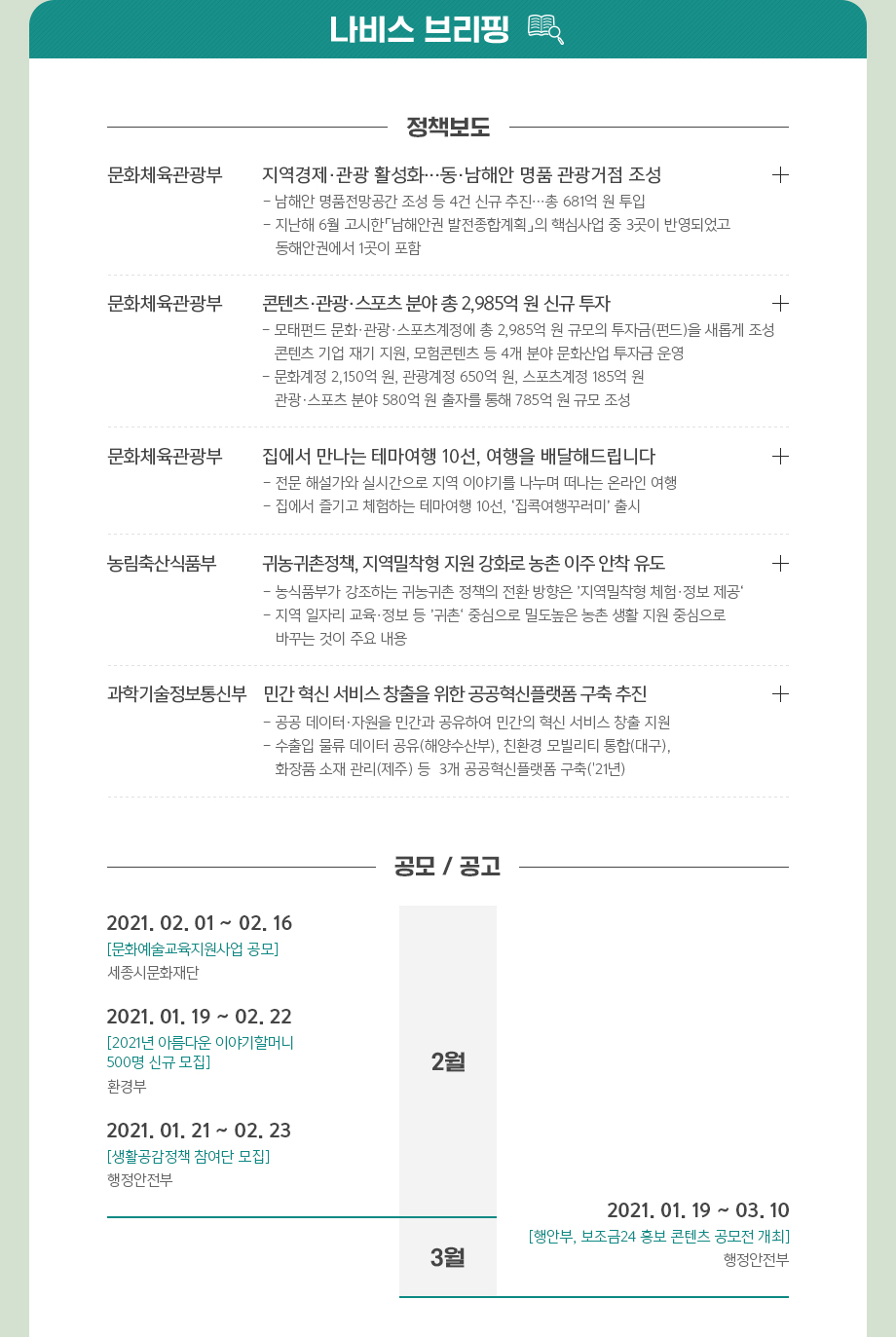Expand the 공공혁신플랫폼 구축 추진 article
The image size is (896, 1337).
point(779,694)
